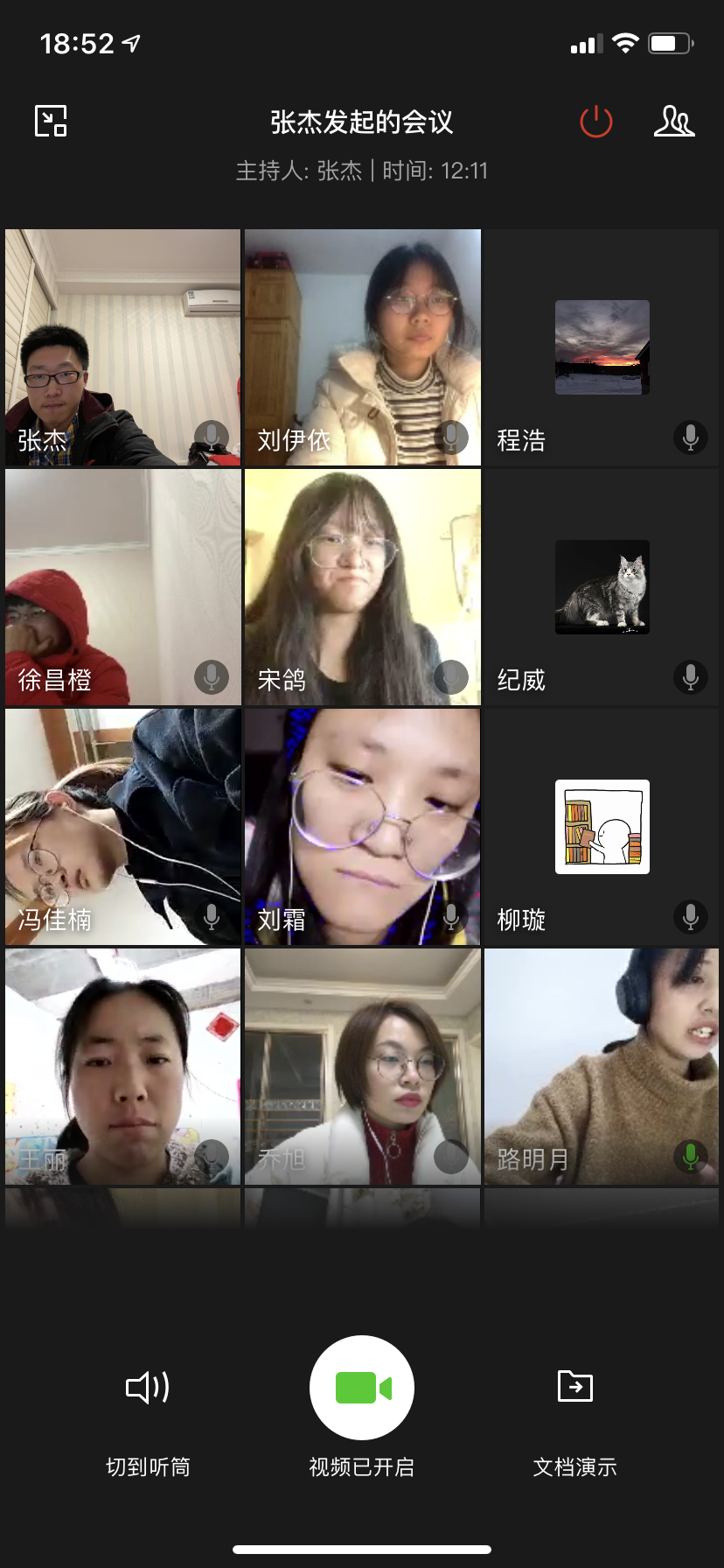End the meeting with the power icon
Screen dimensions: 724x1568
[596, 122]
